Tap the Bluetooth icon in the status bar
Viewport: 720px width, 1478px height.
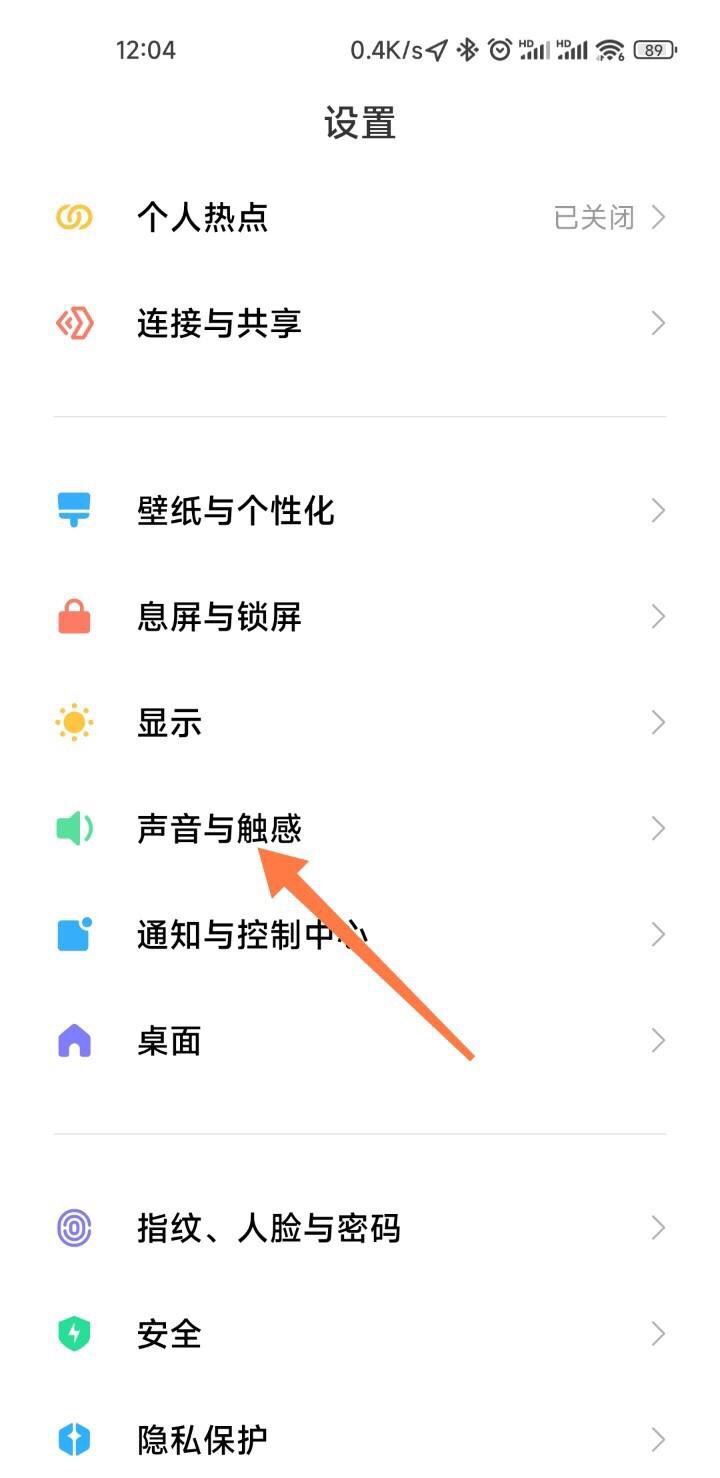(x=465, y=48)
